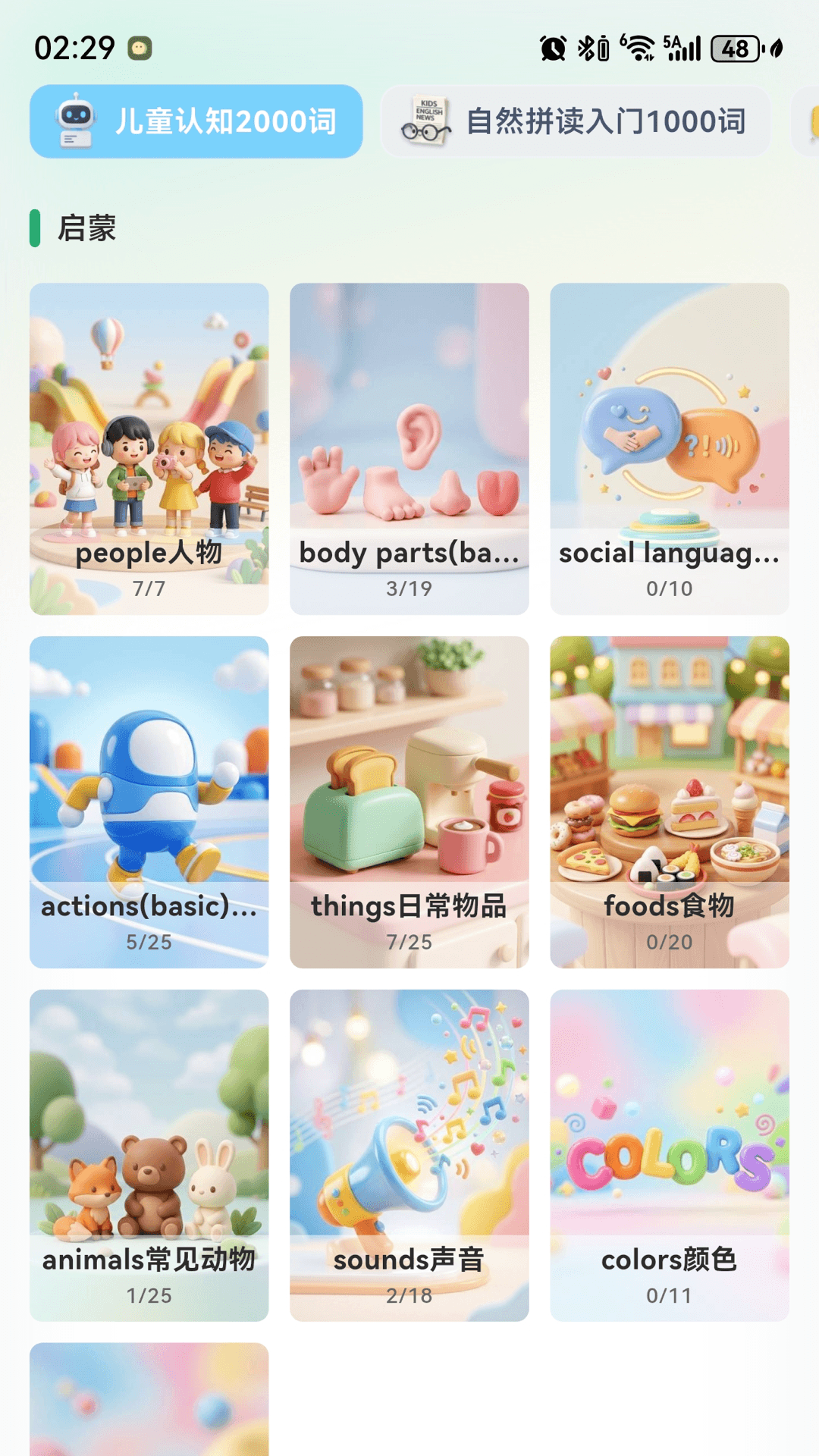The width and height of the screenshot is (819, 1456).
Task: Tap the green notification icon beside clock
Action: click(x=141, y=48)
